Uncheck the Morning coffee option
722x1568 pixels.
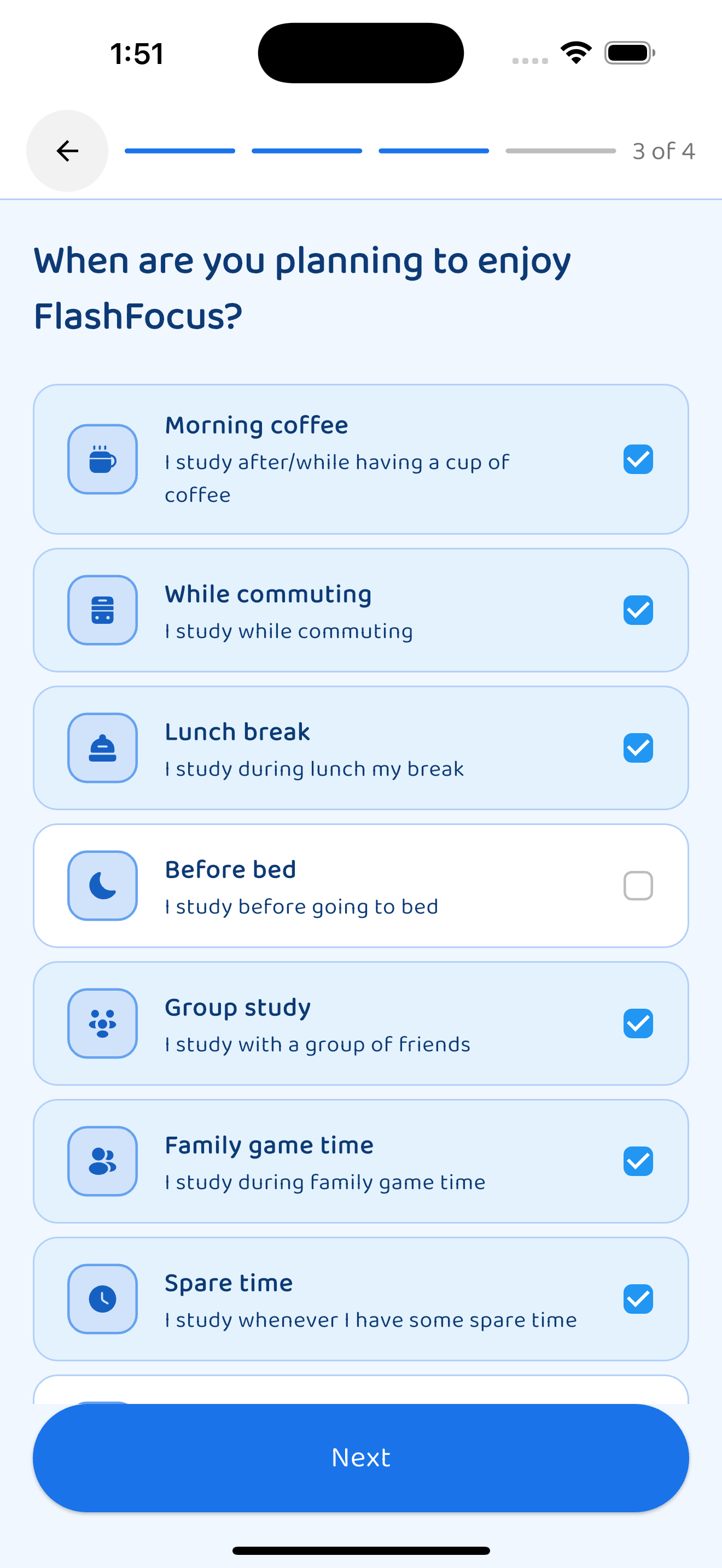pyautogui.click(x=638, y=460)
